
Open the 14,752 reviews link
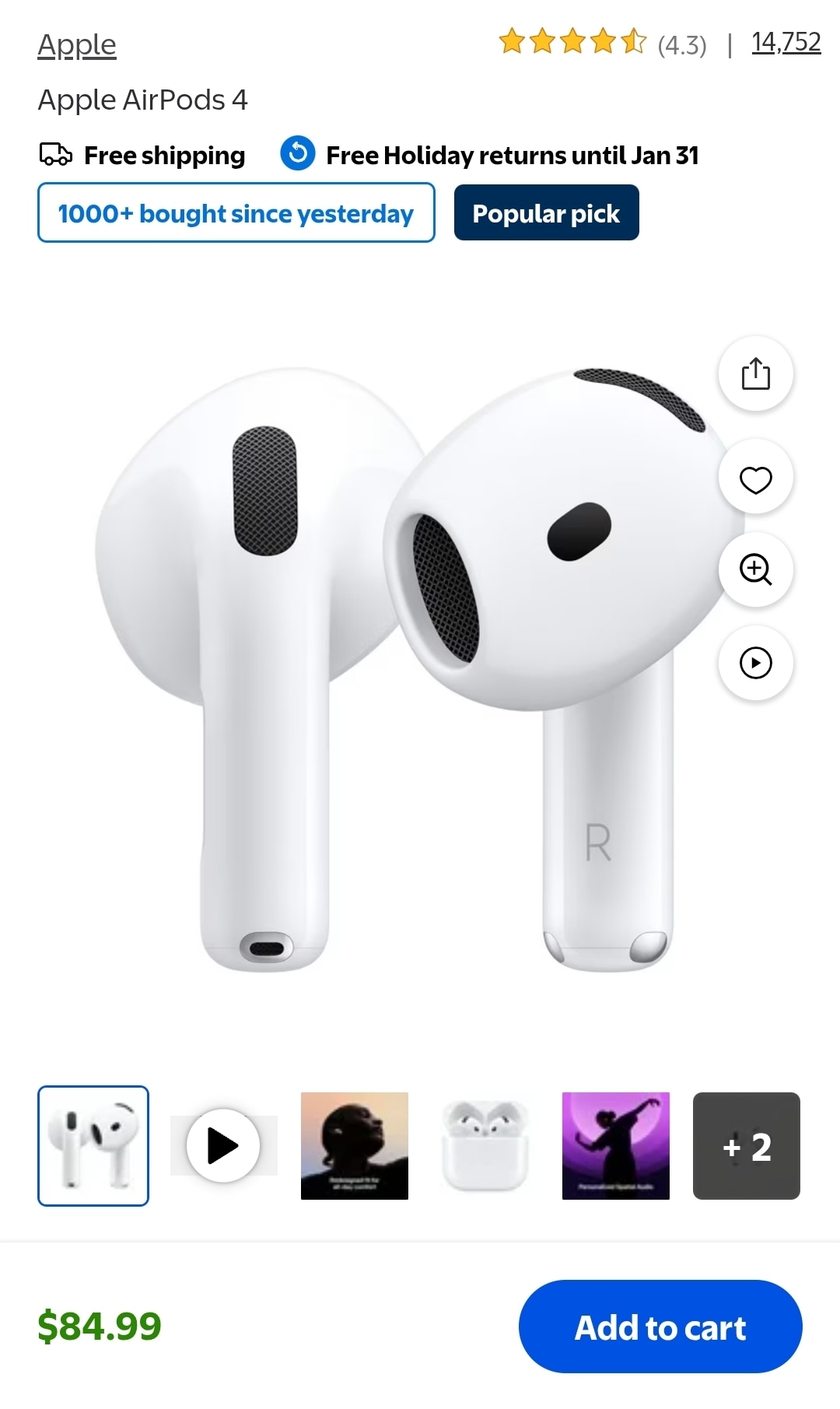coord(786,42)
